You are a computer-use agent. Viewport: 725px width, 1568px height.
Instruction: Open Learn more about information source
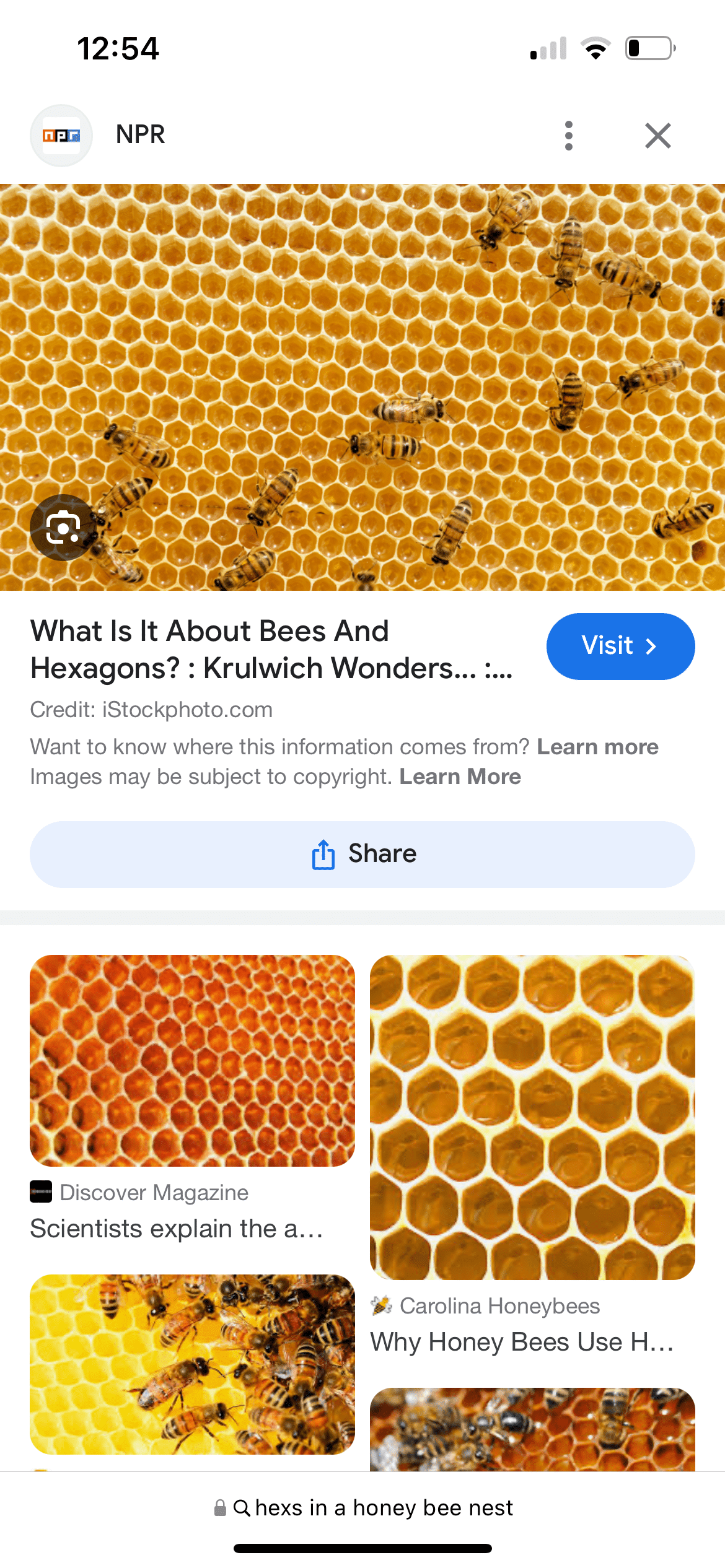point(597,746)
